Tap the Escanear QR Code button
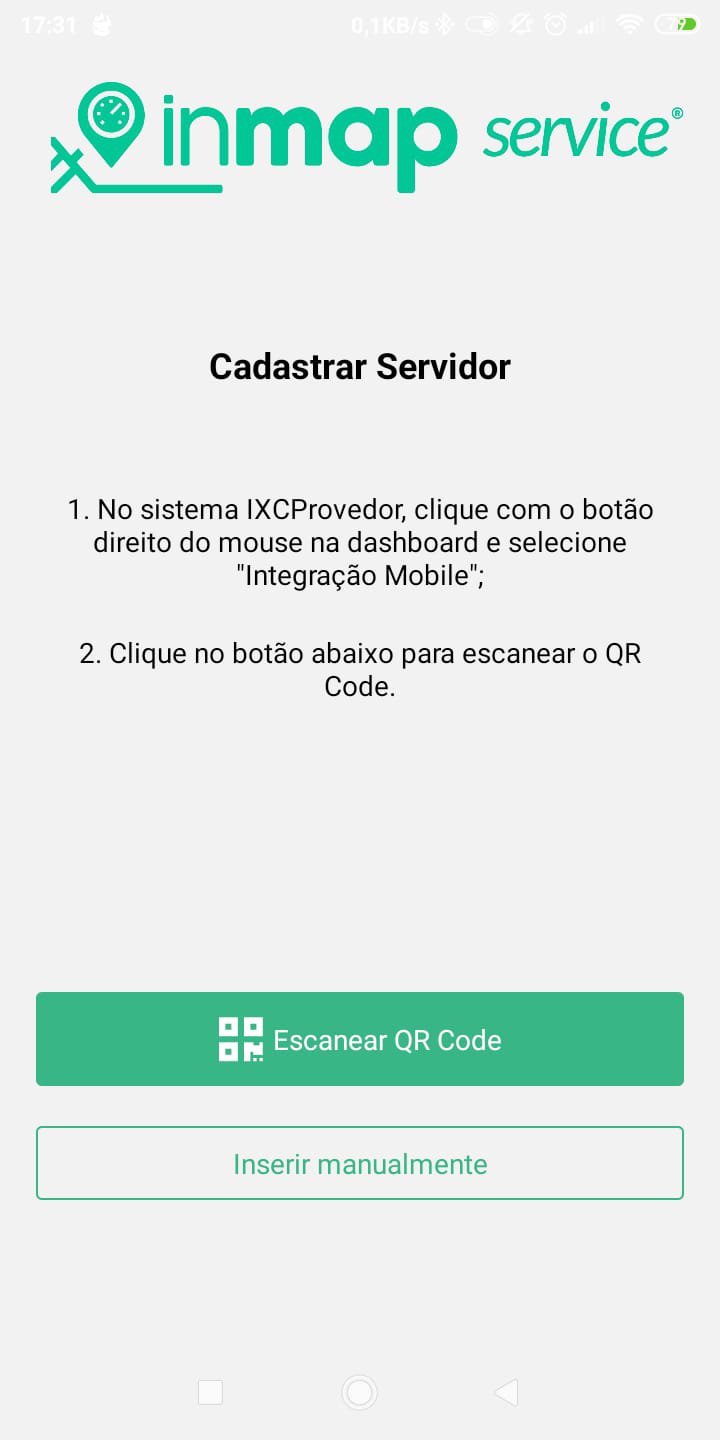 pos(360,1039)
